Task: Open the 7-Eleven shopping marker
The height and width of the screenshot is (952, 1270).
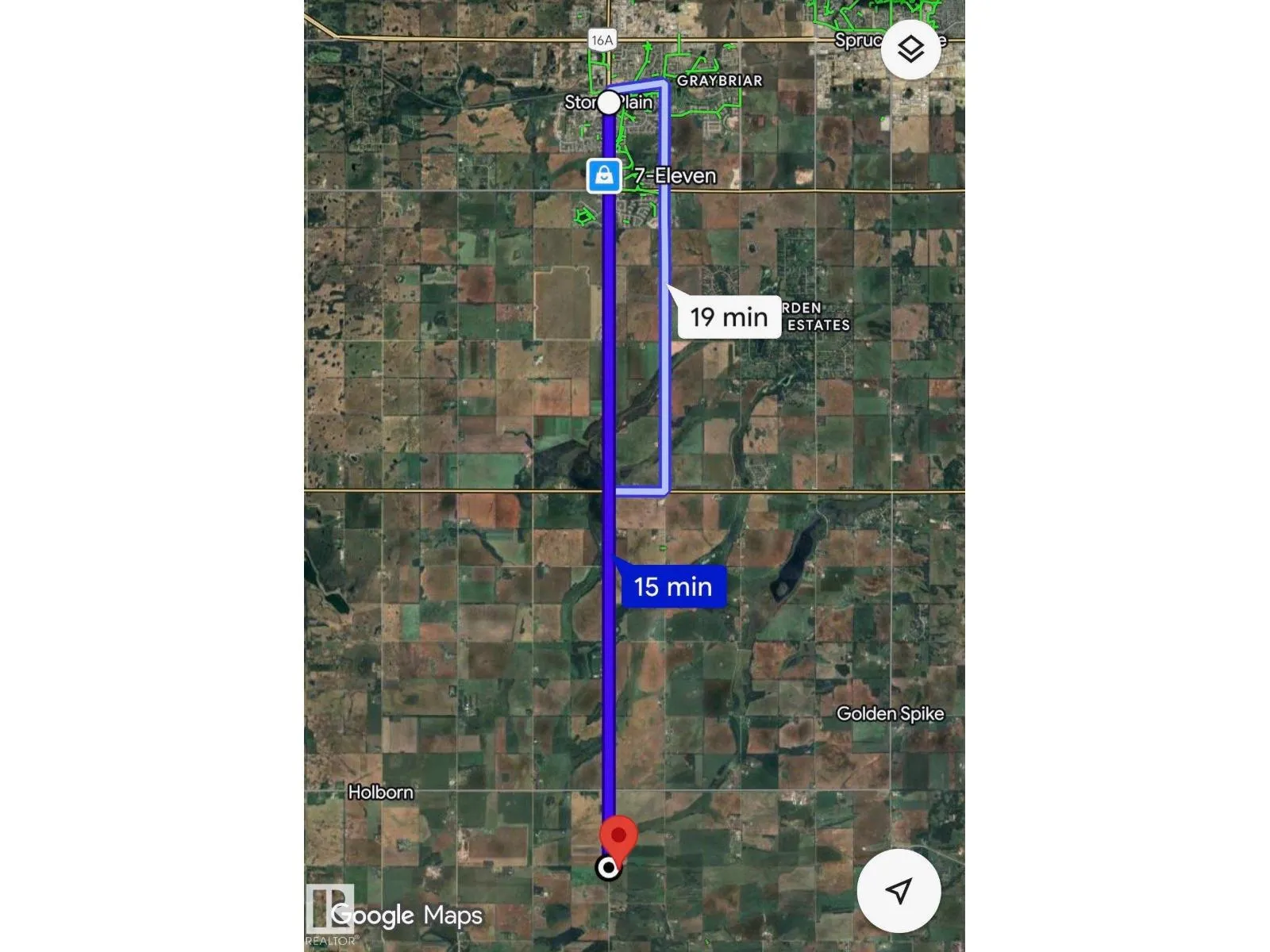Action: coord(604,175)
